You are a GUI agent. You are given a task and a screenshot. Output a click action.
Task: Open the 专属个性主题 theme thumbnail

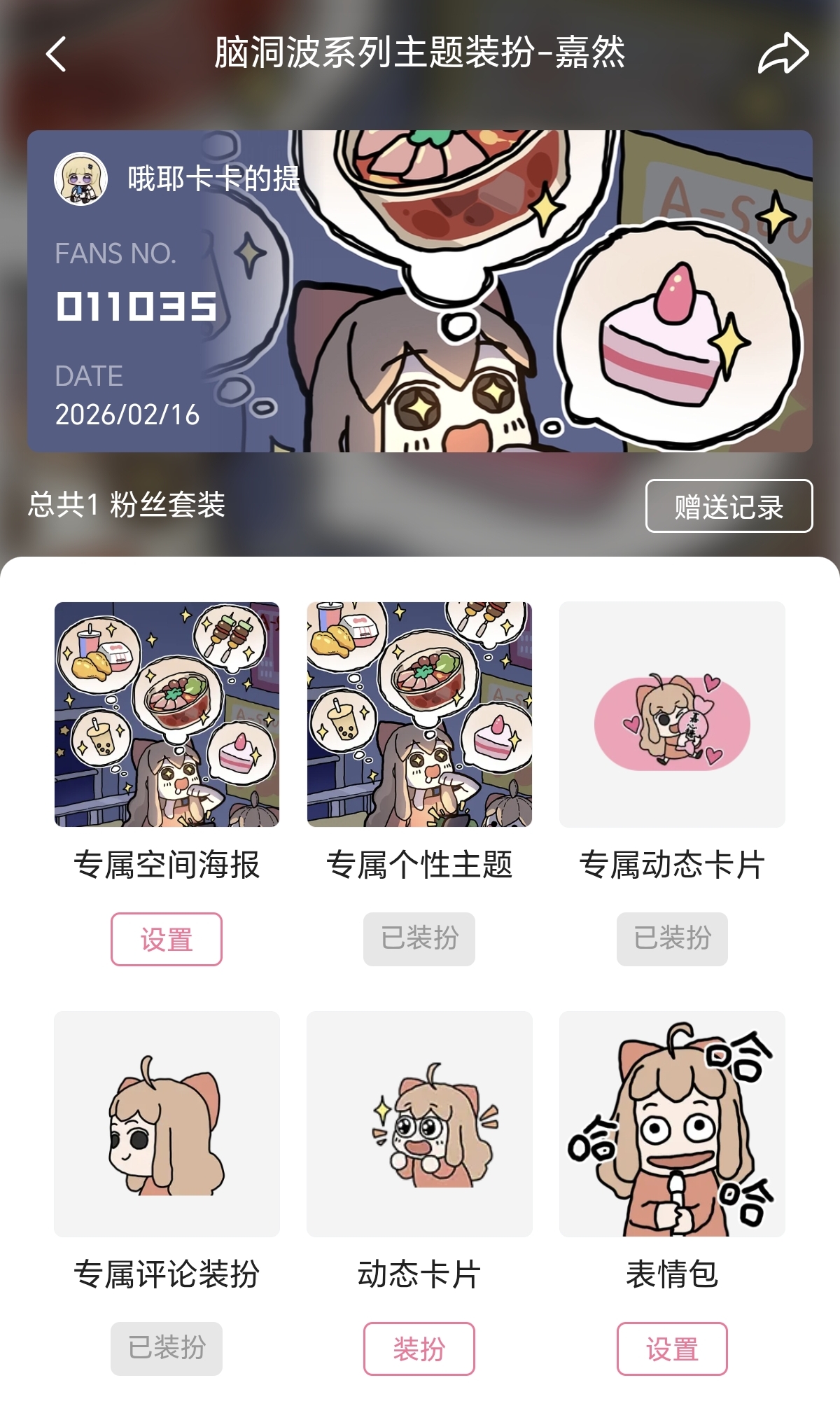point(419,714)
